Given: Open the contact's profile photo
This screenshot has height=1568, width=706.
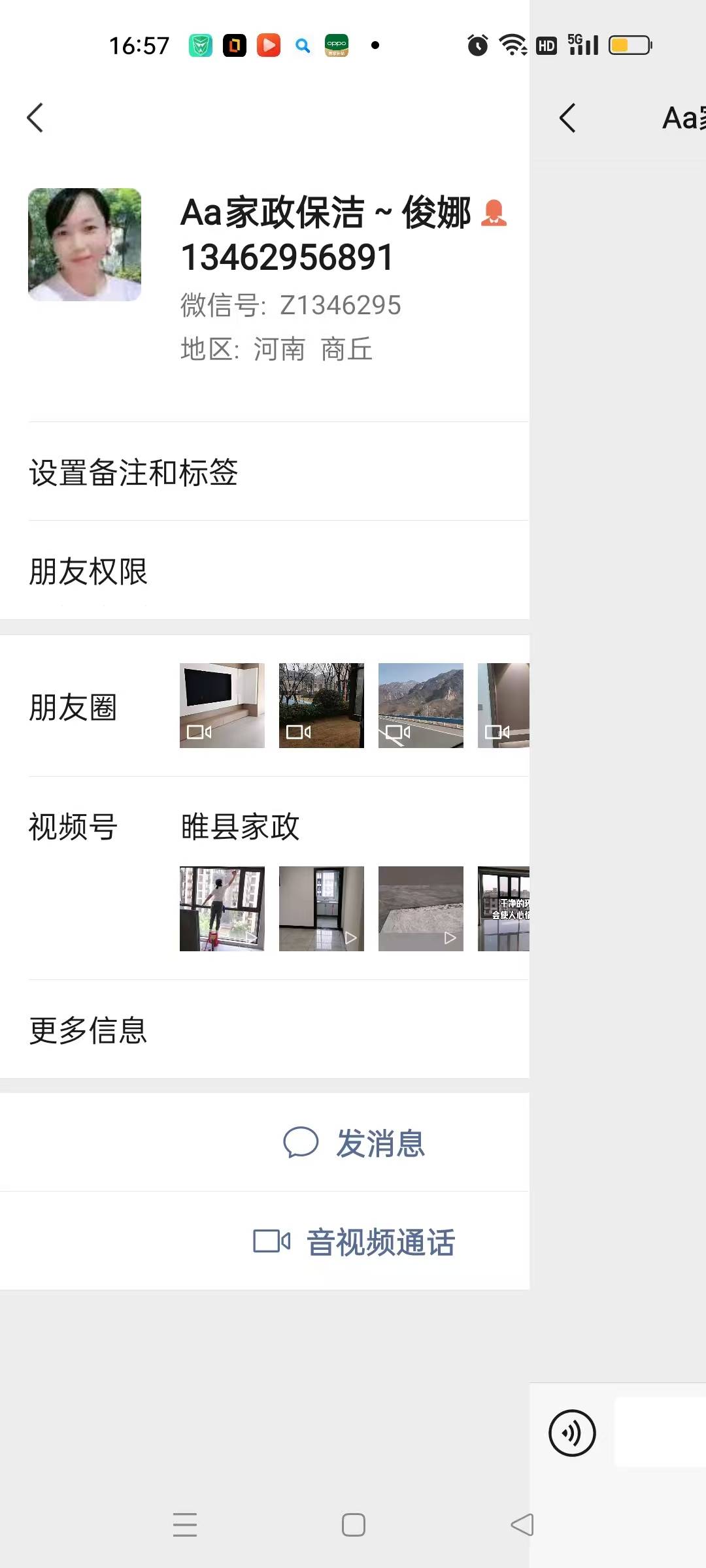Looking at the screenshot, I should coord(84,244).
